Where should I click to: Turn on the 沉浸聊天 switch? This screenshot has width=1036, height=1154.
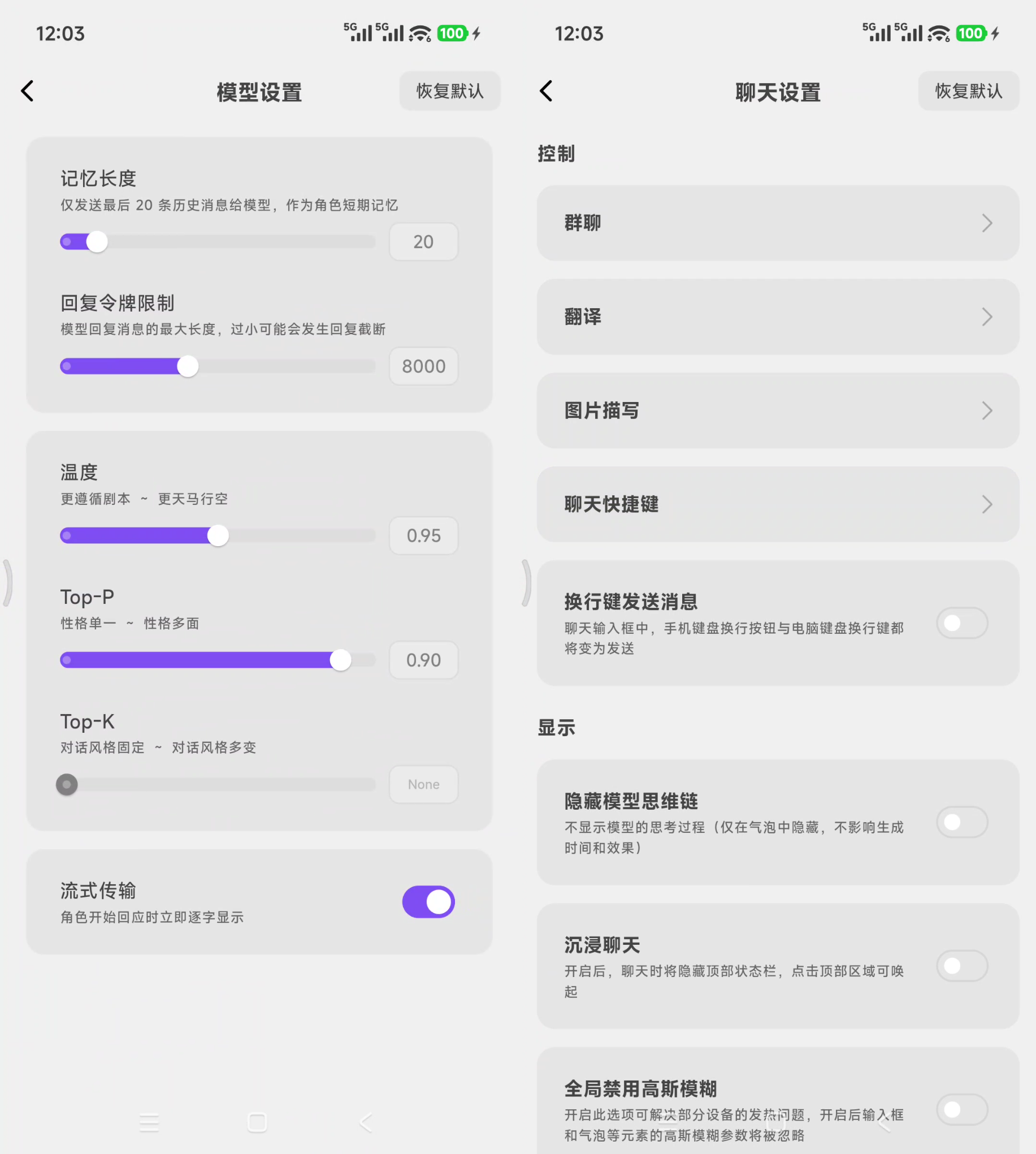962,966
